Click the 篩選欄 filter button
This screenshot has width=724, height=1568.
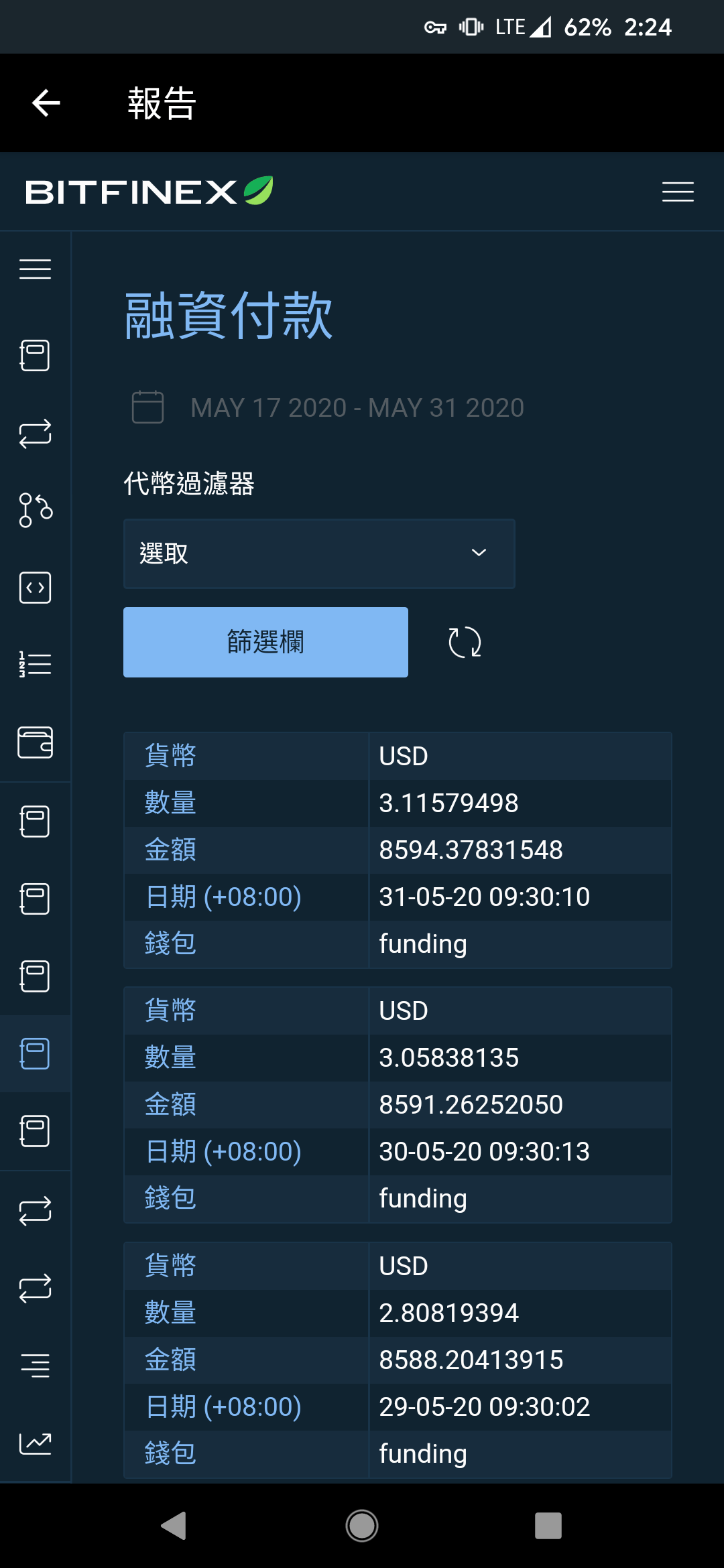(265, 641)
